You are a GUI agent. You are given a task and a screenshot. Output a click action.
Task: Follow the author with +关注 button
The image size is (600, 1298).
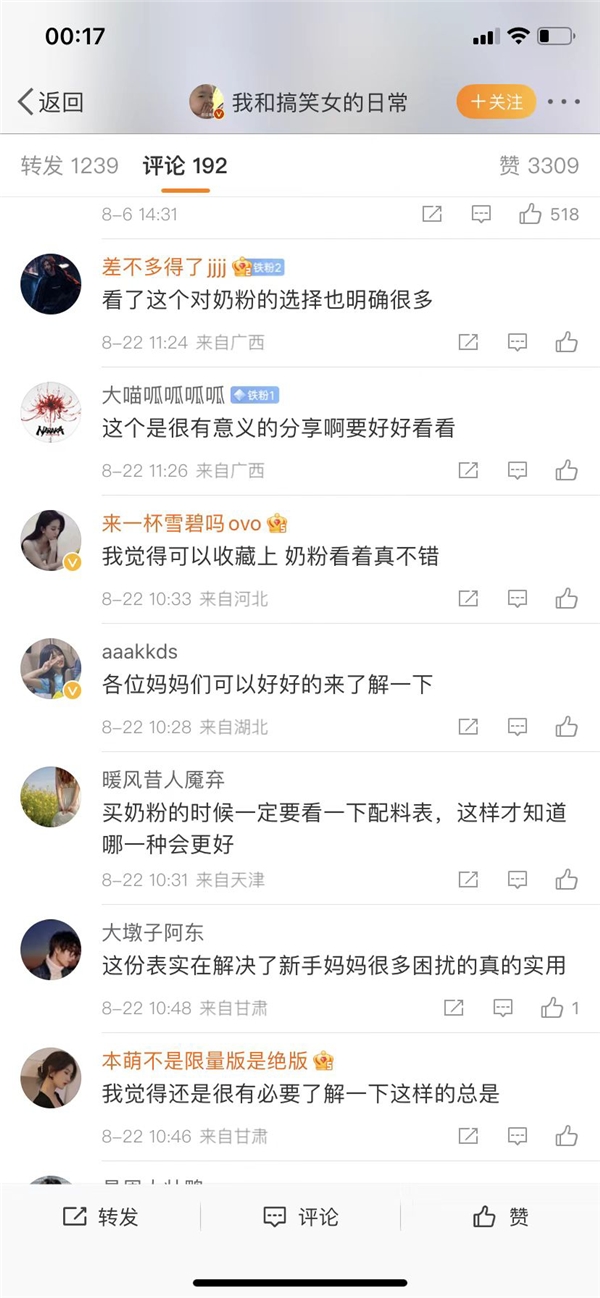point(496,102)
